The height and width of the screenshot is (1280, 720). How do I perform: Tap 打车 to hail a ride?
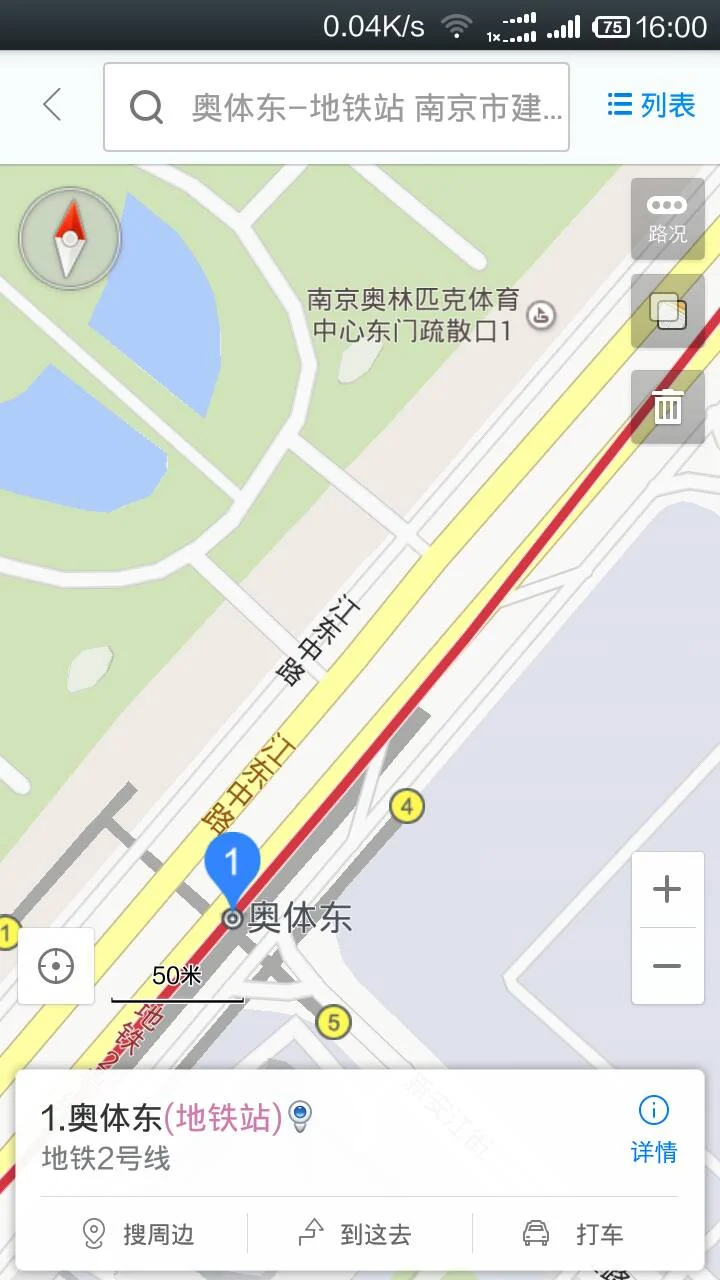coord(576,1235)
